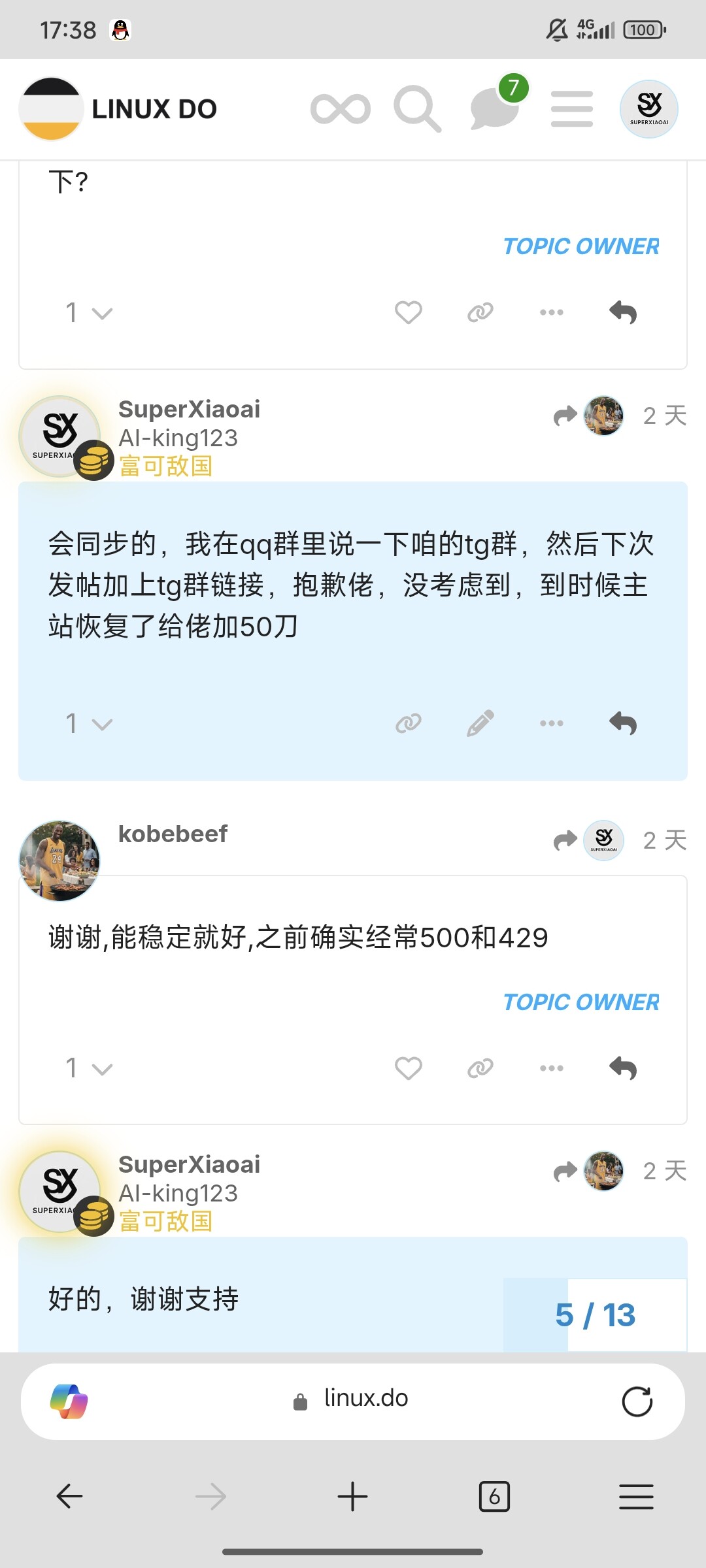Open the 5 / 13 topic progress indicator
Viewport: 706px width, 1568px height.
tap(595, 1315)
